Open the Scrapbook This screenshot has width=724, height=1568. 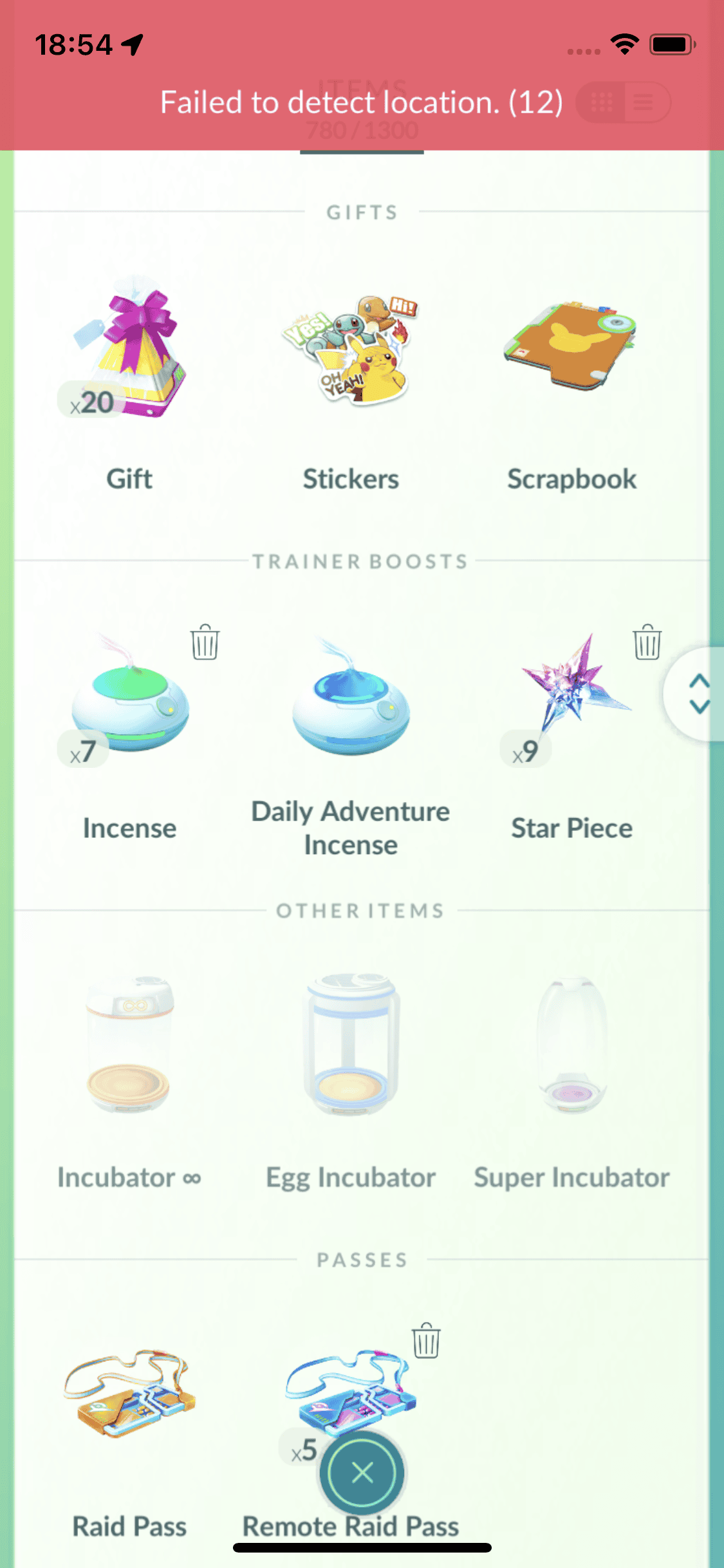tap(571, 348)
